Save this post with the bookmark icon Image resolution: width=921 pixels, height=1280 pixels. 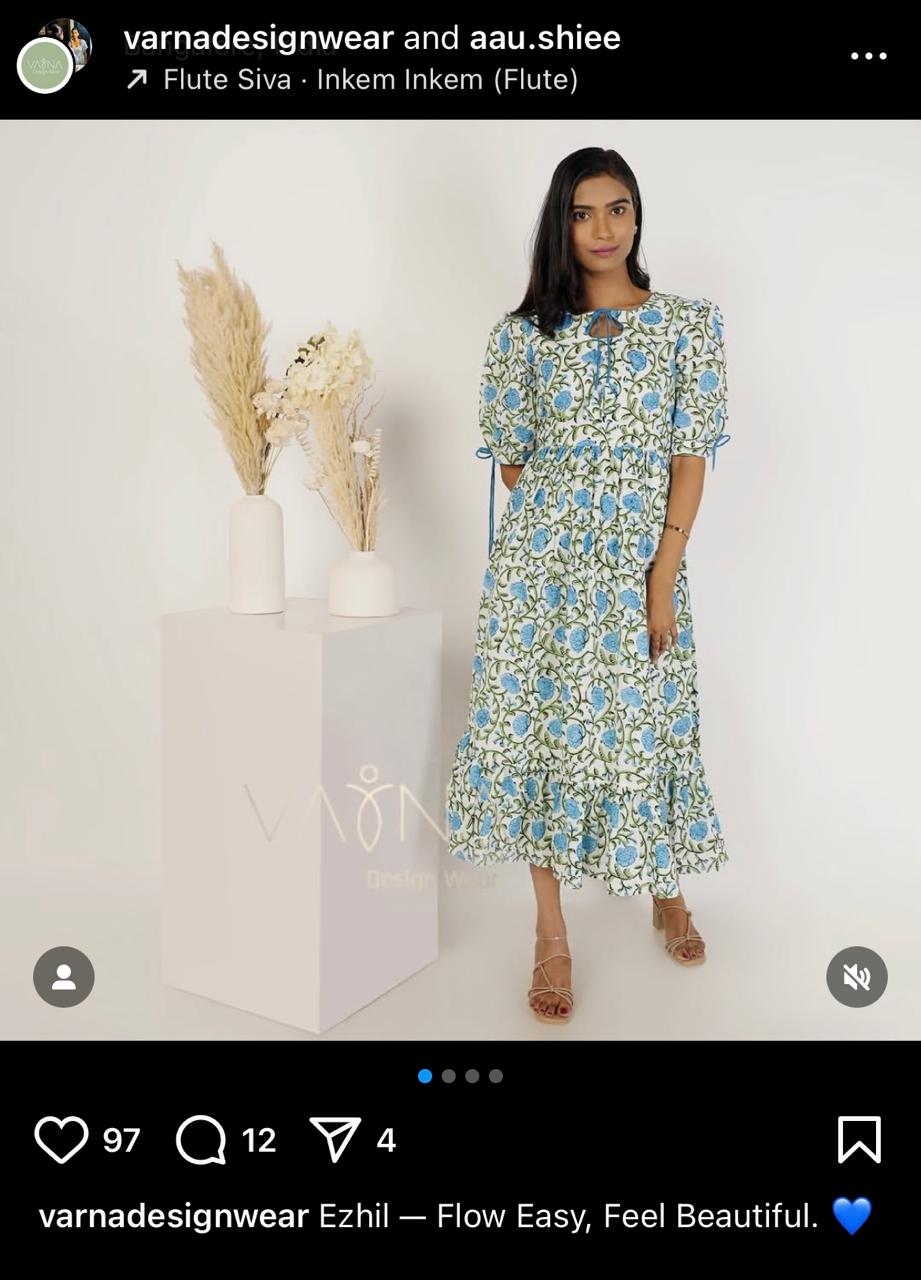pos(859,1140)
